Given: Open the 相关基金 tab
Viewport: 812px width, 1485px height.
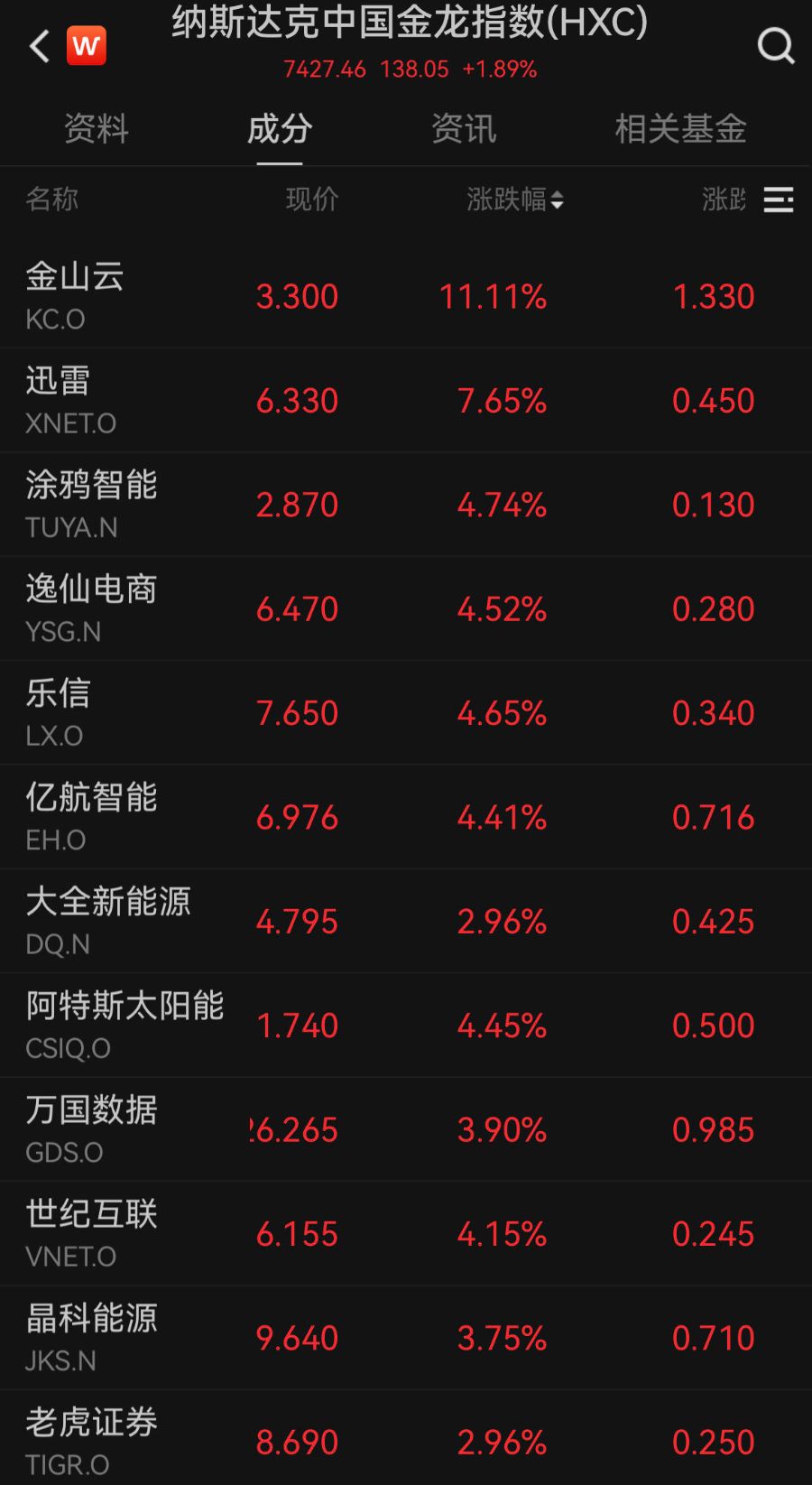Looking at the screenshot, I should point(681,128).
